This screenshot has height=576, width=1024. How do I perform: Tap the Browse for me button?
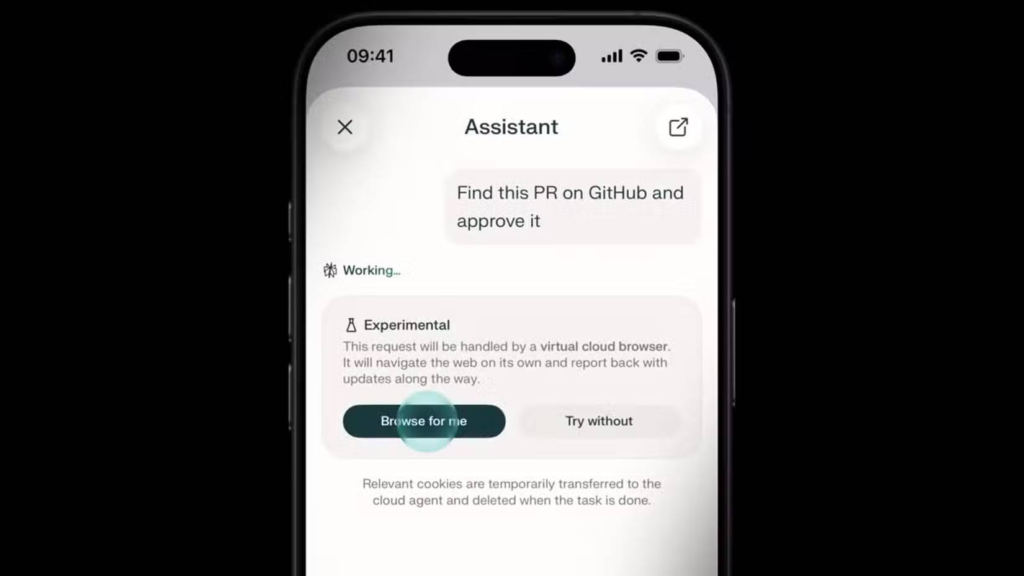tap(424, 421)
